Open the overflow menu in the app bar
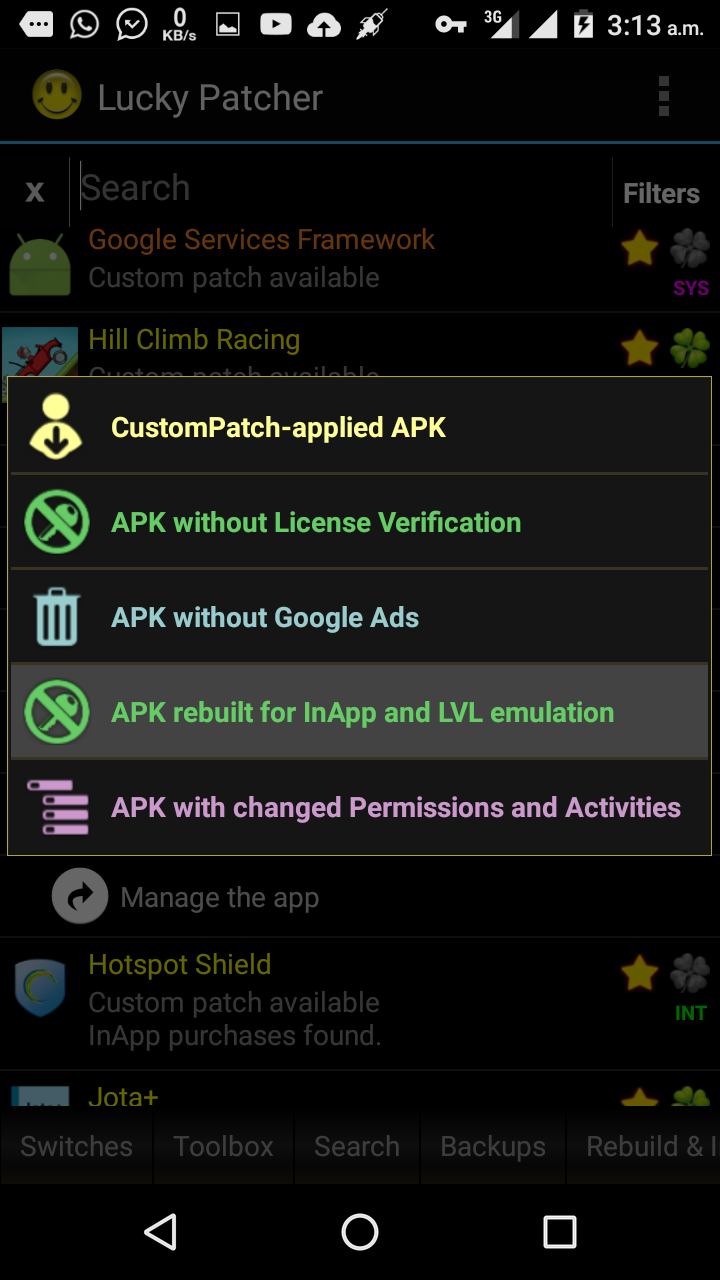Viewport: 720px width, 1280px height. coord(664,97)
